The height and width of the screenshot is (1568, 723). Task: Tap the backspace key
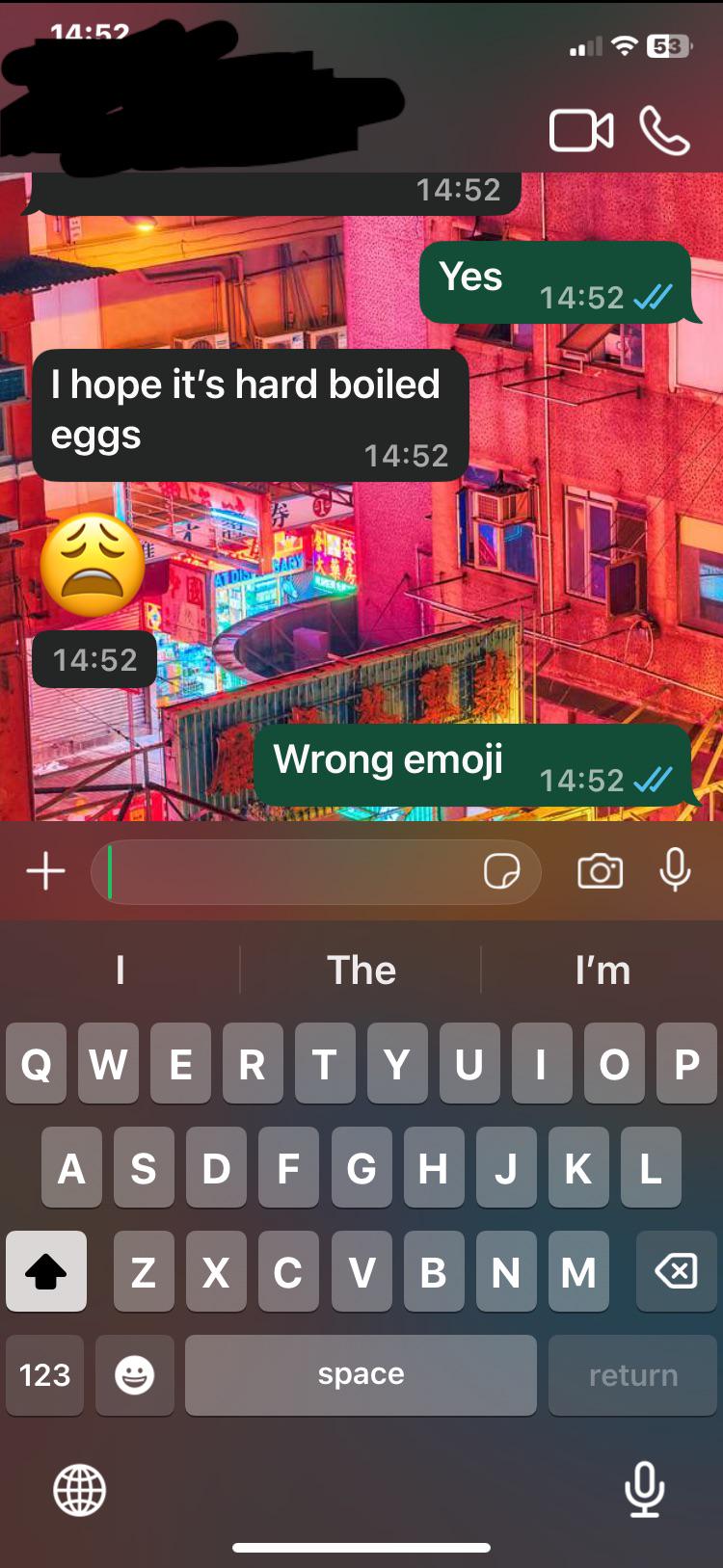676,1271
